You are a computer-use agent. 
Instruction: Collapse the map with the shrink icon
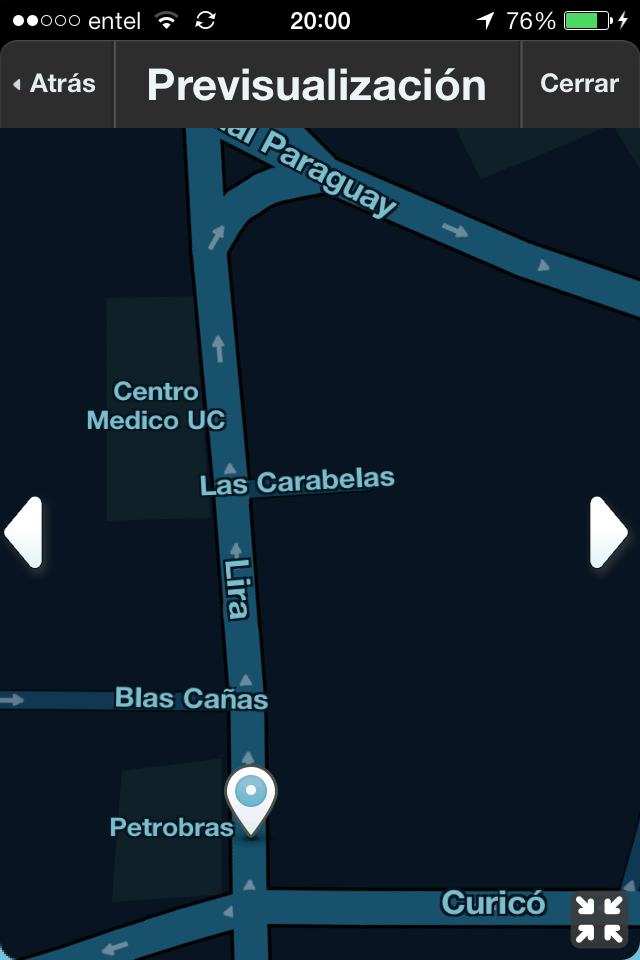pos(599,920)
